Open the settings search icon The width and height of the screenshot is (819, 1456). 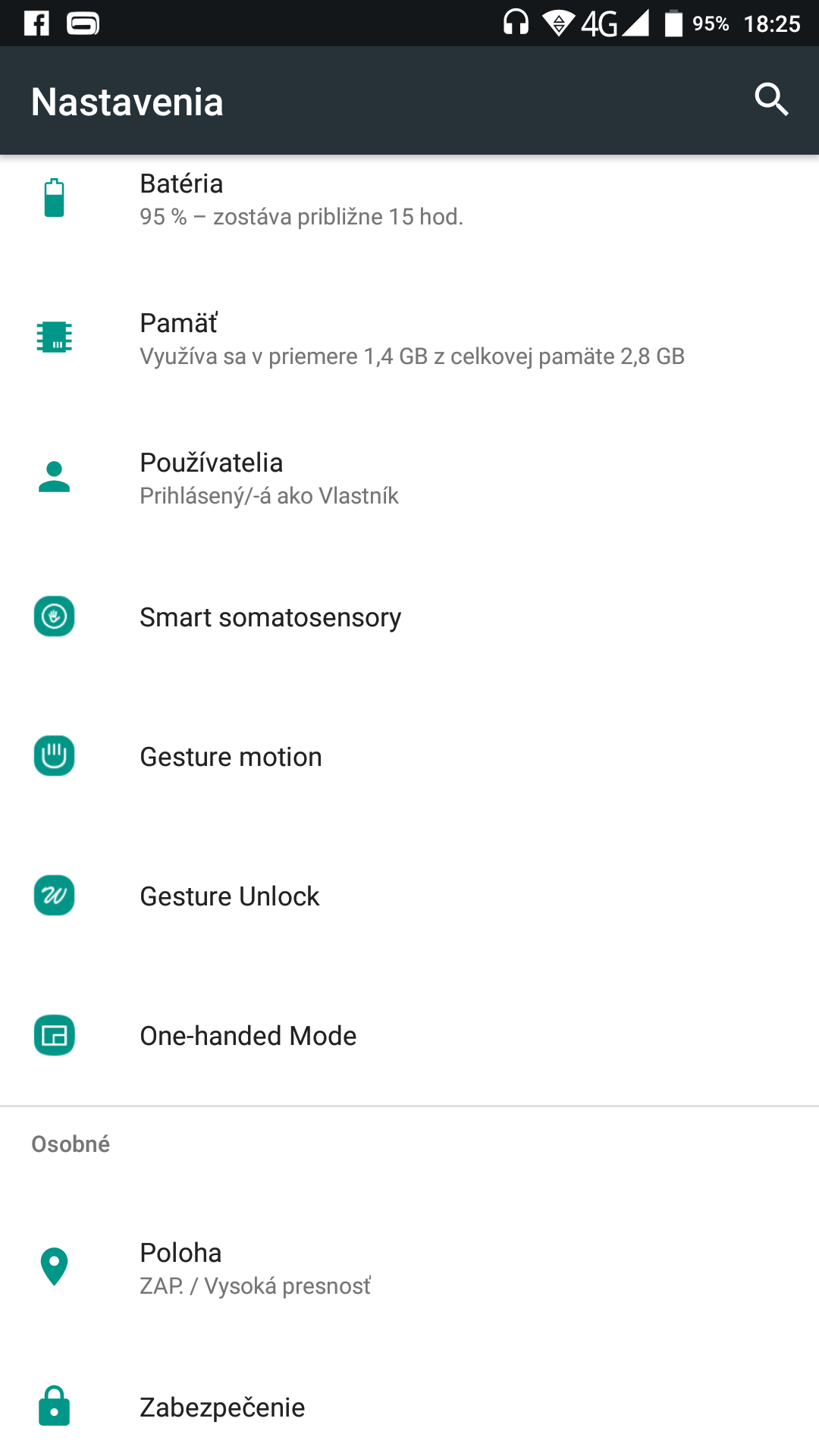(771, 100)
